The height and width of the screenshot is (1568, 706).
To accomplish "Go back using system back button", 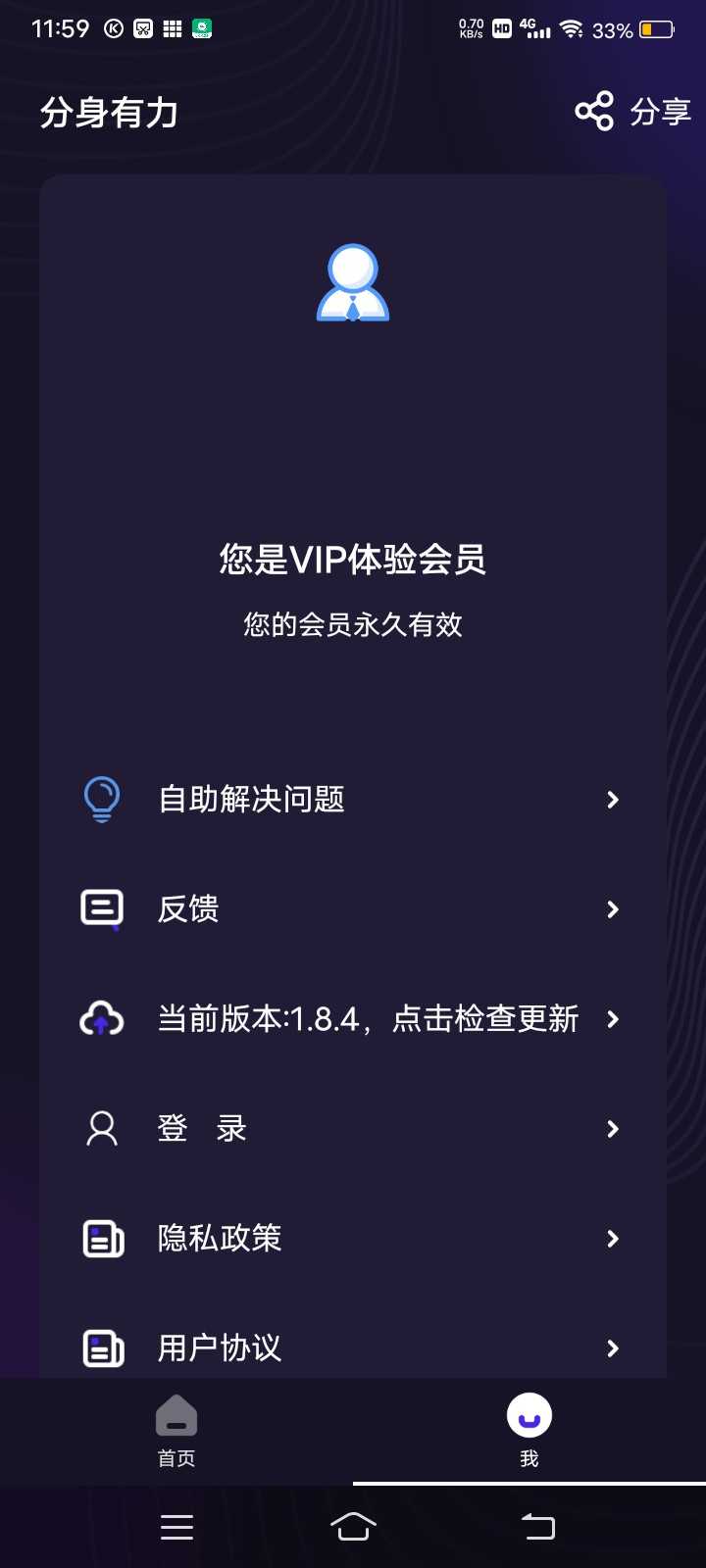I will (537, 1526).
